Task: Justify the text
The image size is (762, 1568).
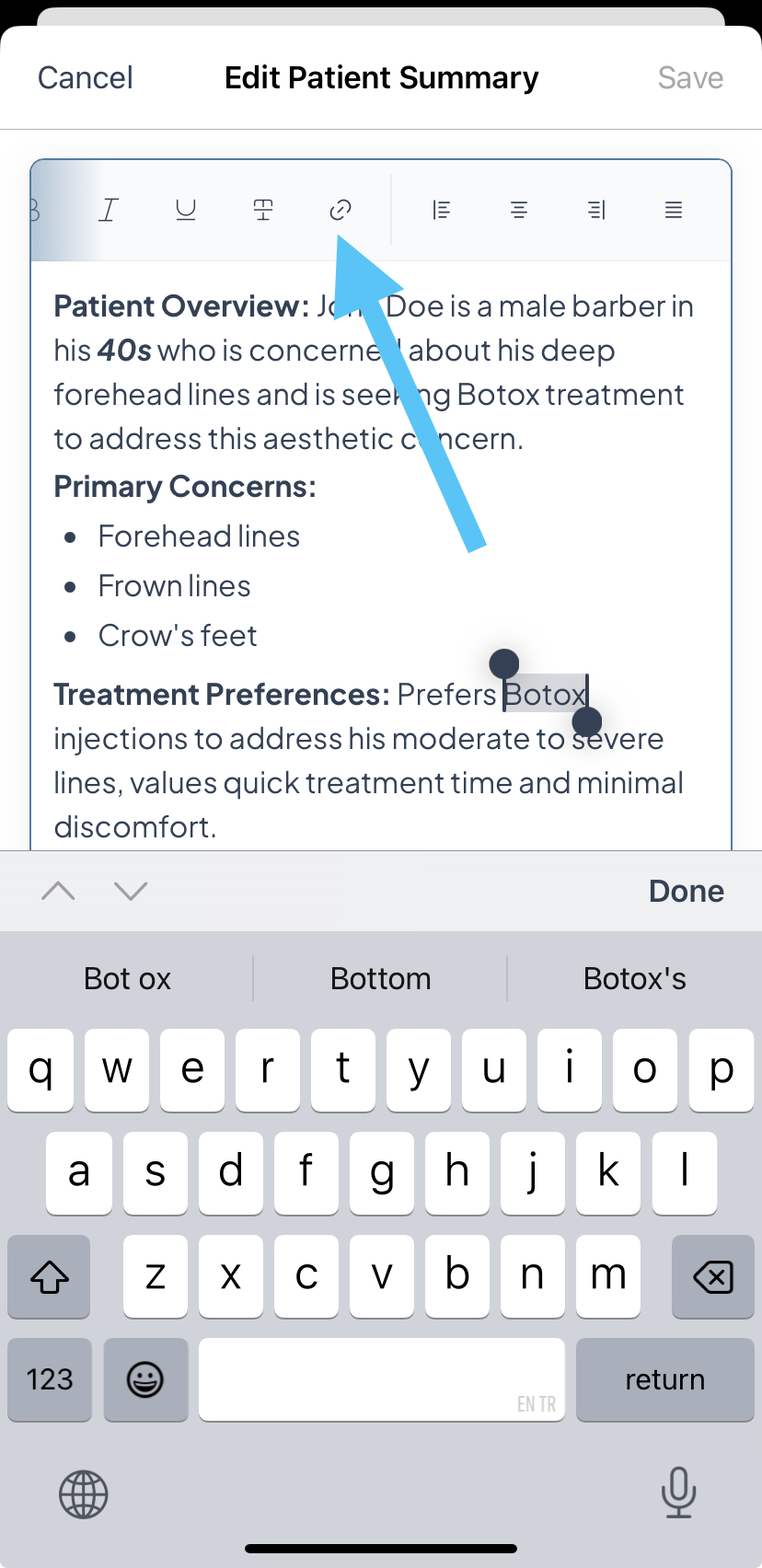Action: 674,210
